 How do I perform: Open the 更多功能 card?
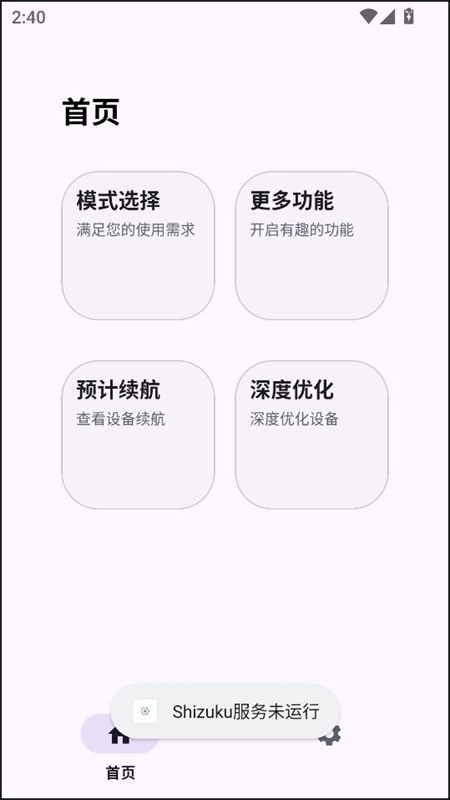click(x=311, y=245)
